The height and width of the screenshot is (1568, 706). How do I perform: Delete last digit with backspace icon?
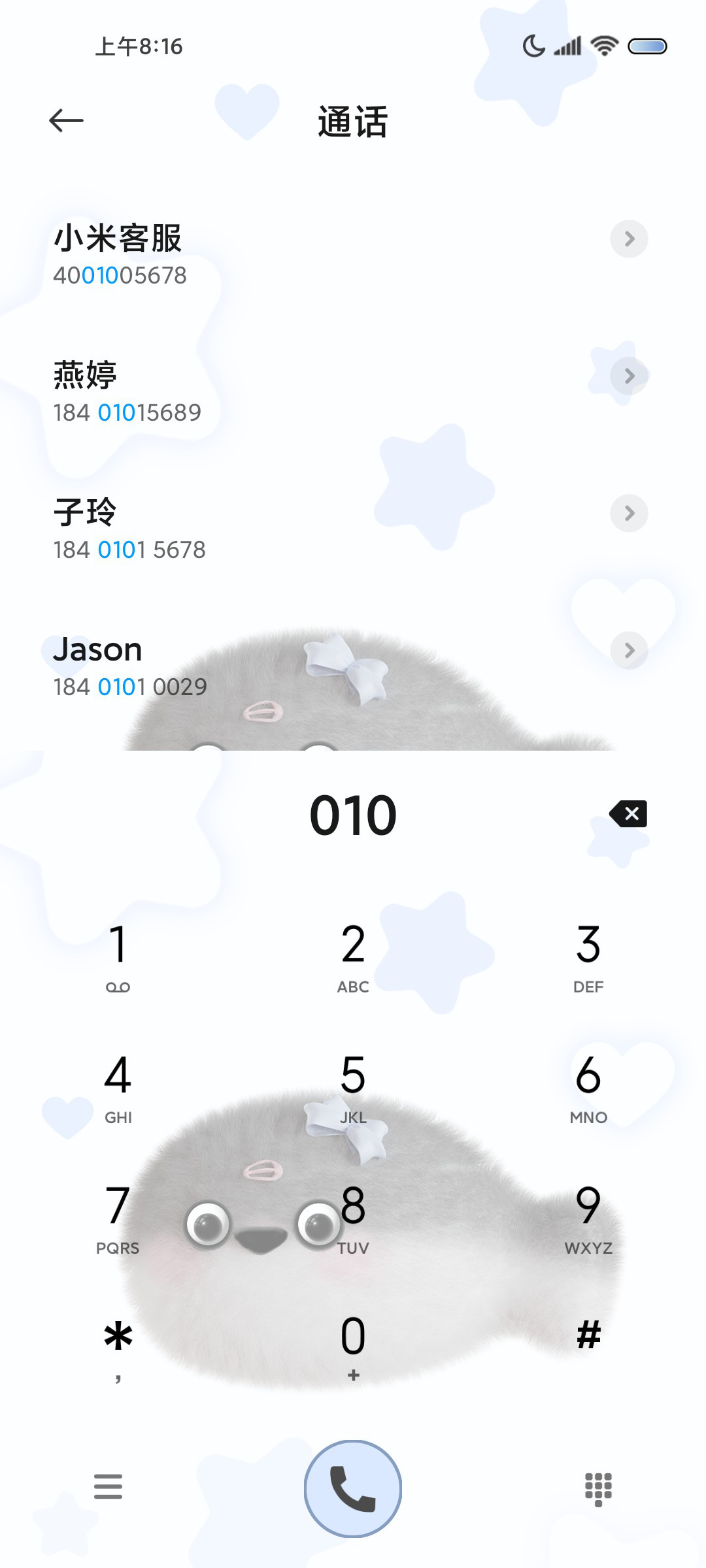628,814
